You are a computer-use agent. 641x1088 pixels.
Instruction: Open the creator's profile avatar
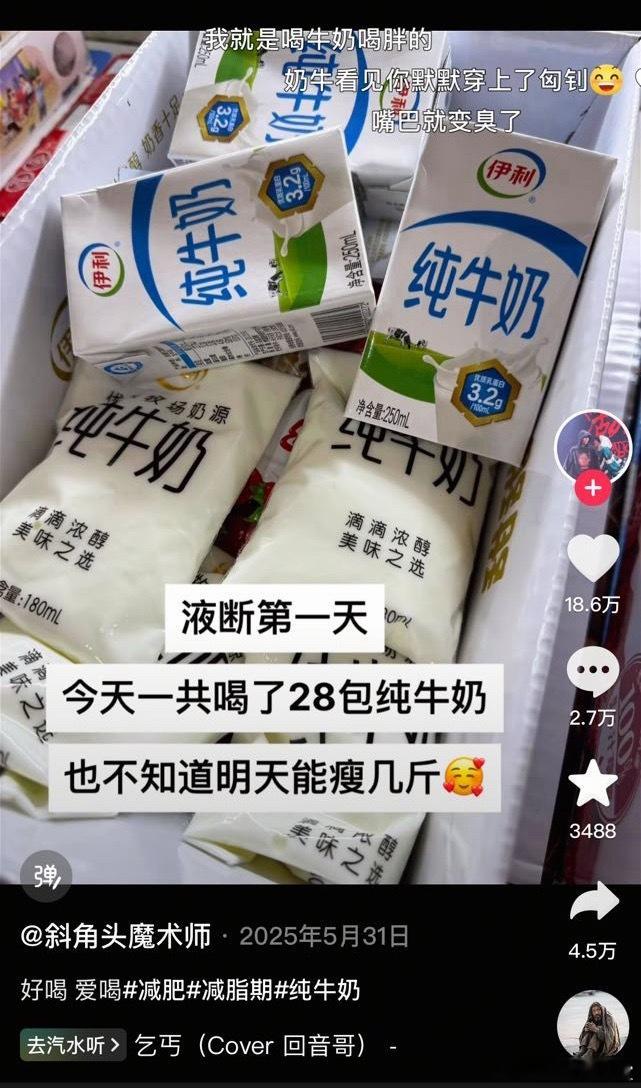click(593, 446)
